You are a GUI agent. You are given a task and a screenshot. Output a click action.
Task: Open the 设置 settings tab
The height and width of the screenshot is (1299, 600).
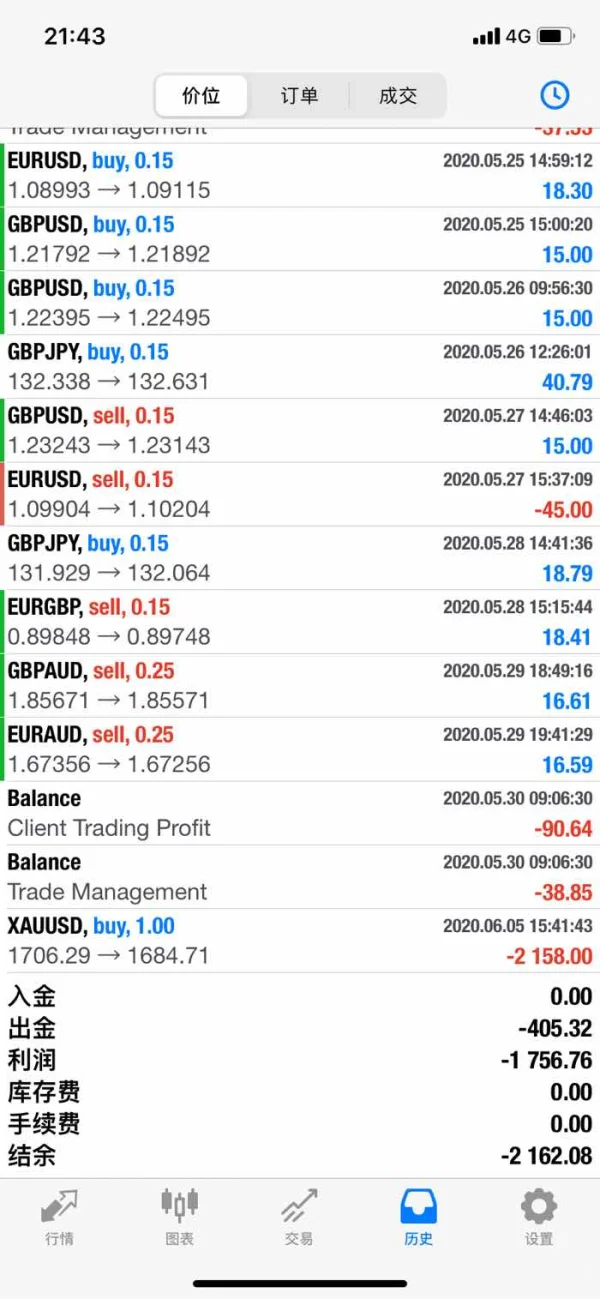[x=539, y=1217]
